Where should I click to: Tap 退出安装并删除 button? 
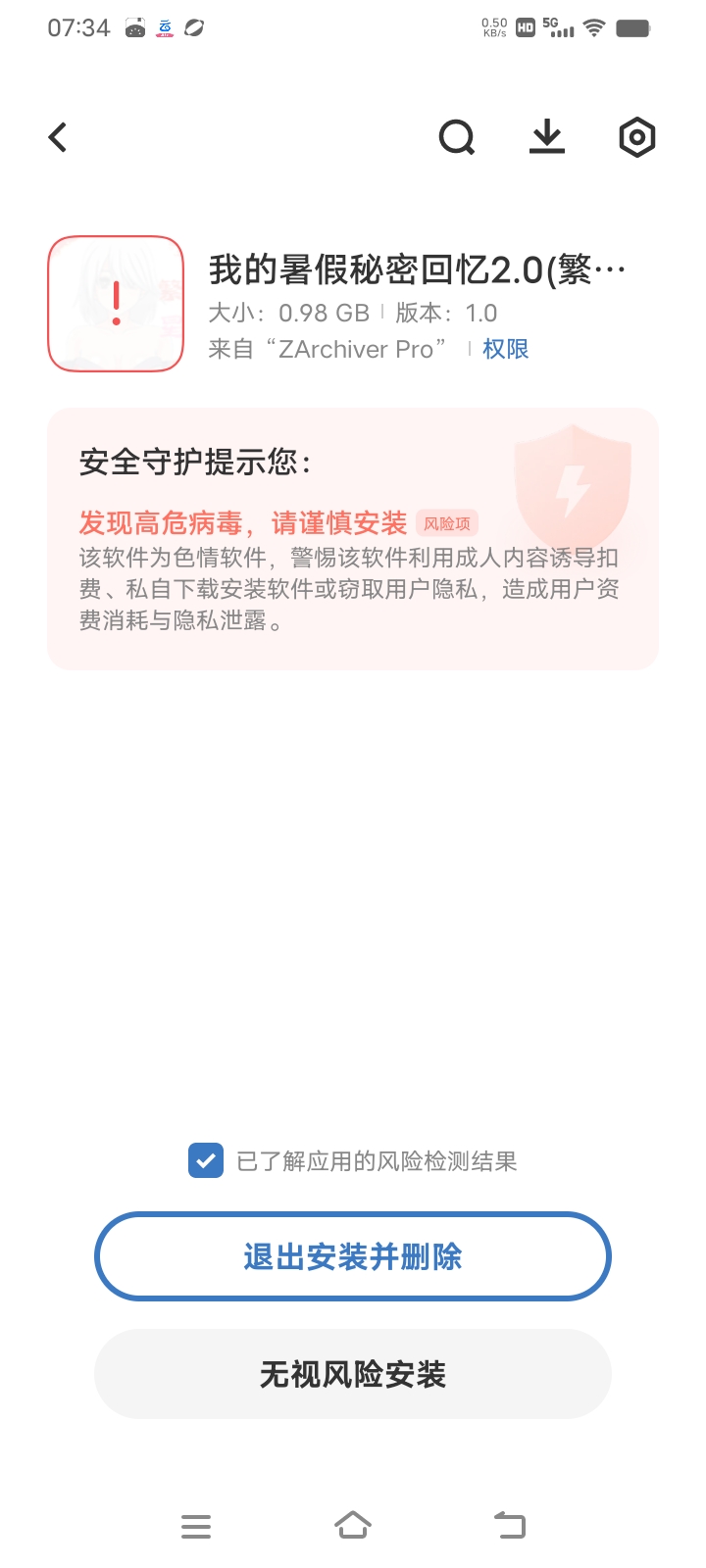(353, 1256)
